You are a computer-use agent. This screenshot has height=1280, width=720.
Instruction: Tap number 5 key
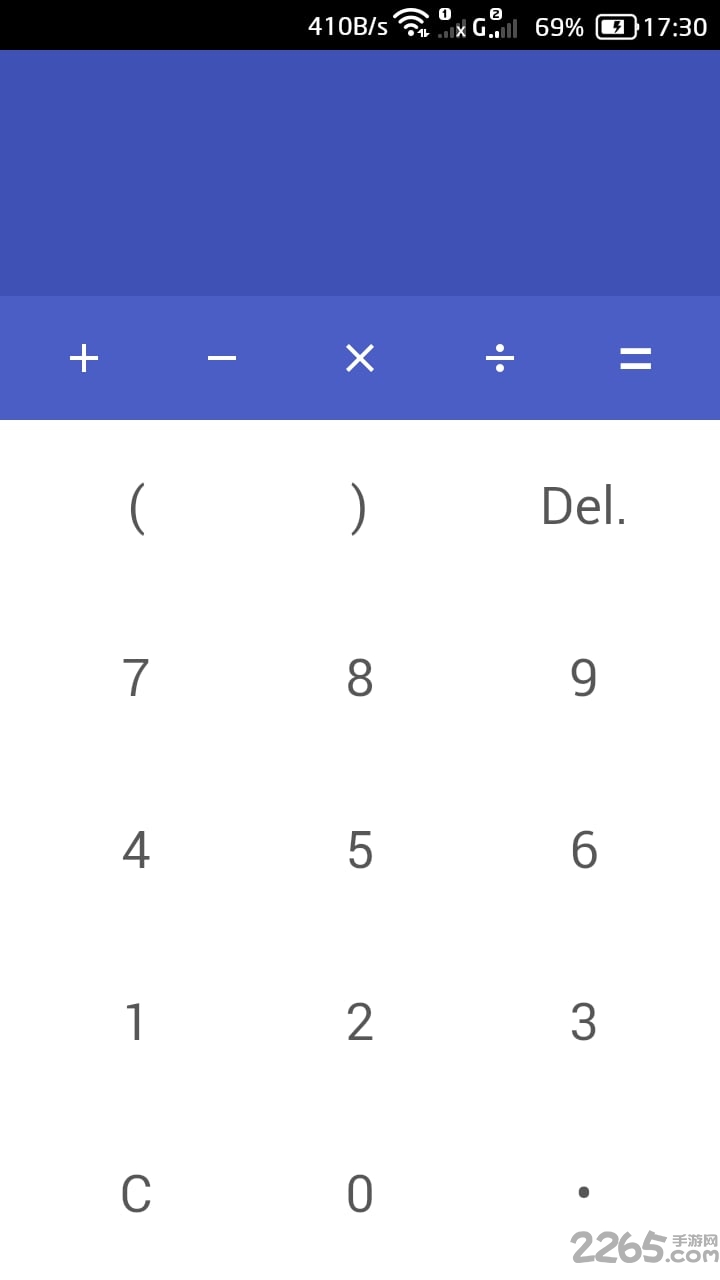pyautogui.click(x=360, y=850)
